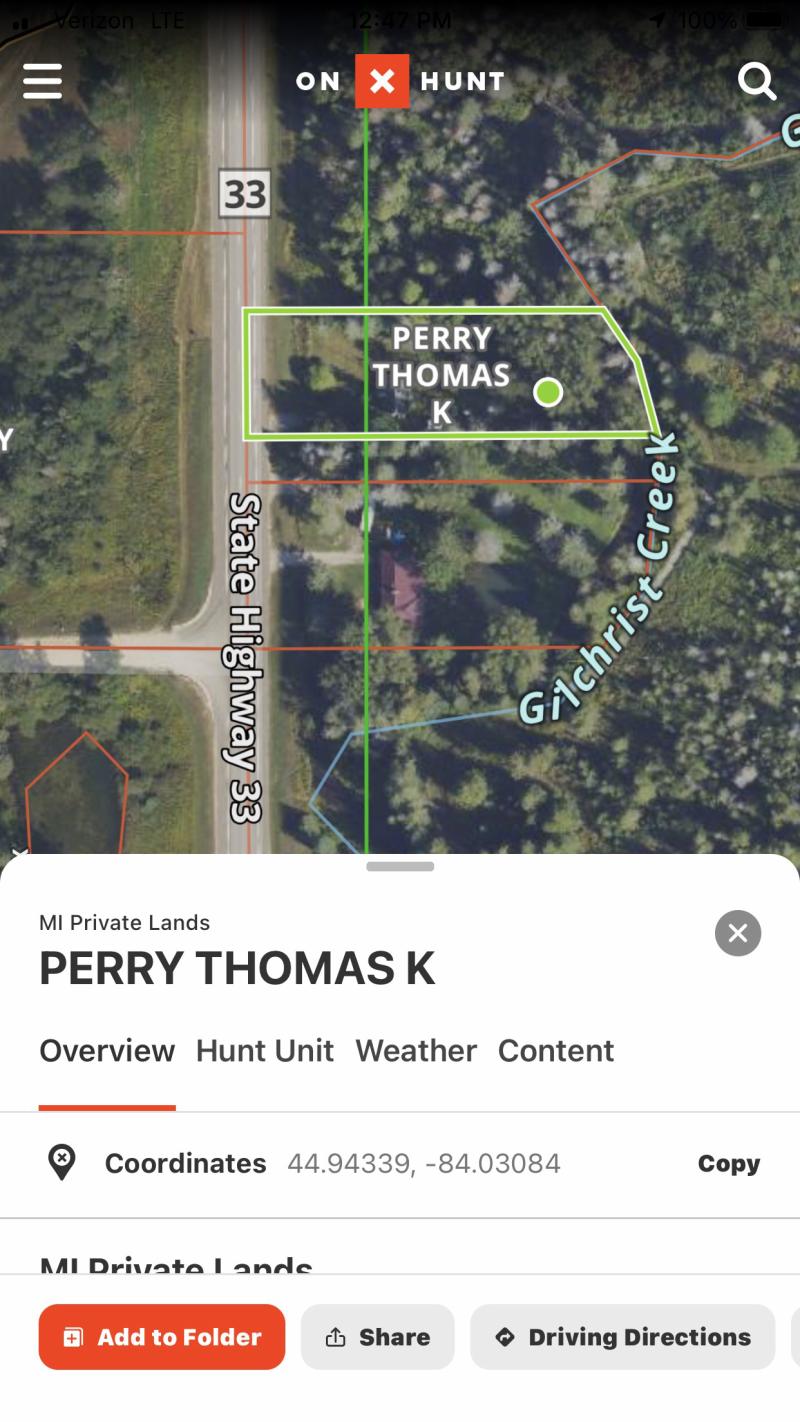Image resolution: width=800 pixels, height=1422 pixels.
Task: Open the Weather tab
Action: click(416, 1051)
